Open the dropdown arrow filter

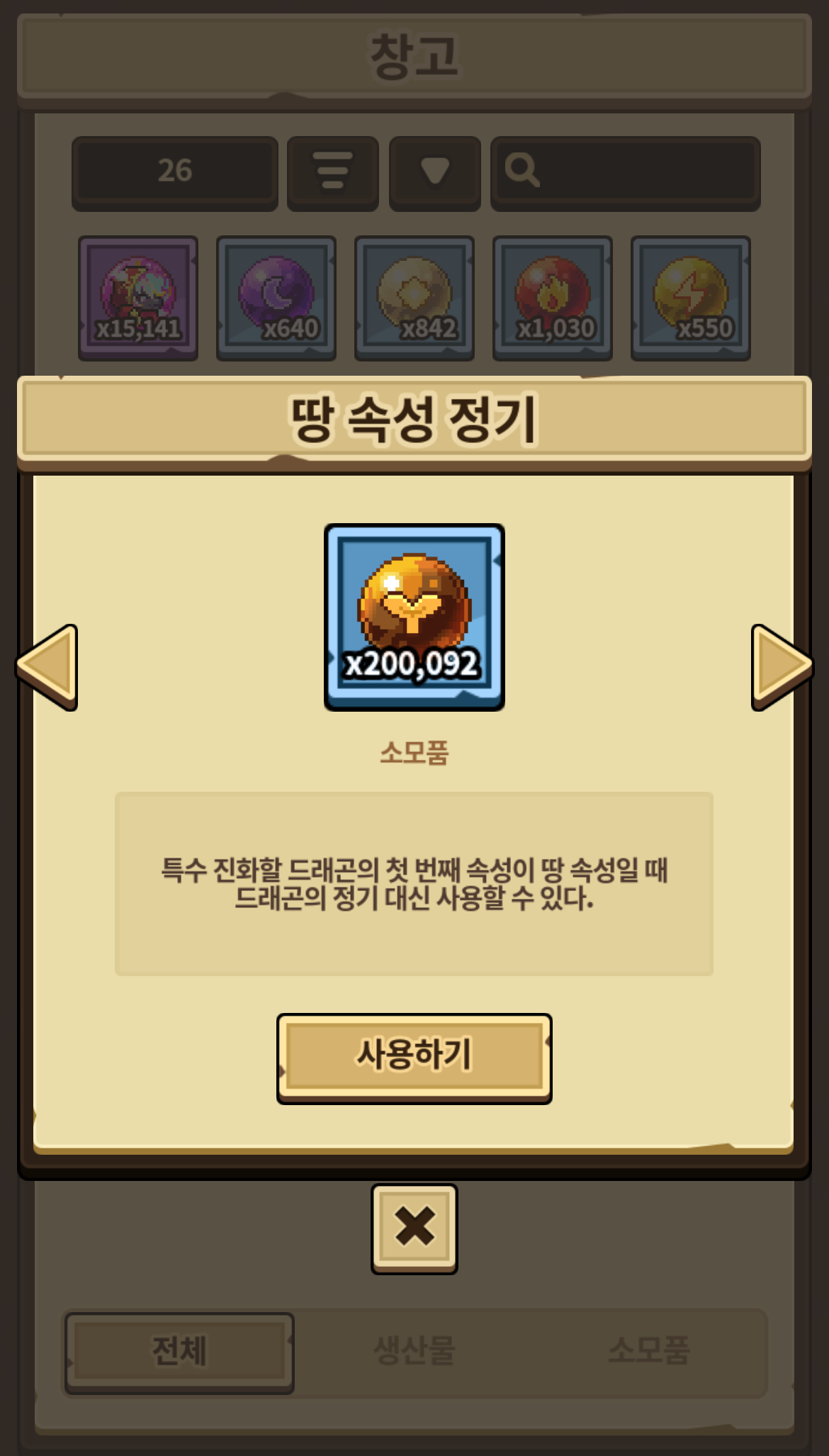click(434, 172)
